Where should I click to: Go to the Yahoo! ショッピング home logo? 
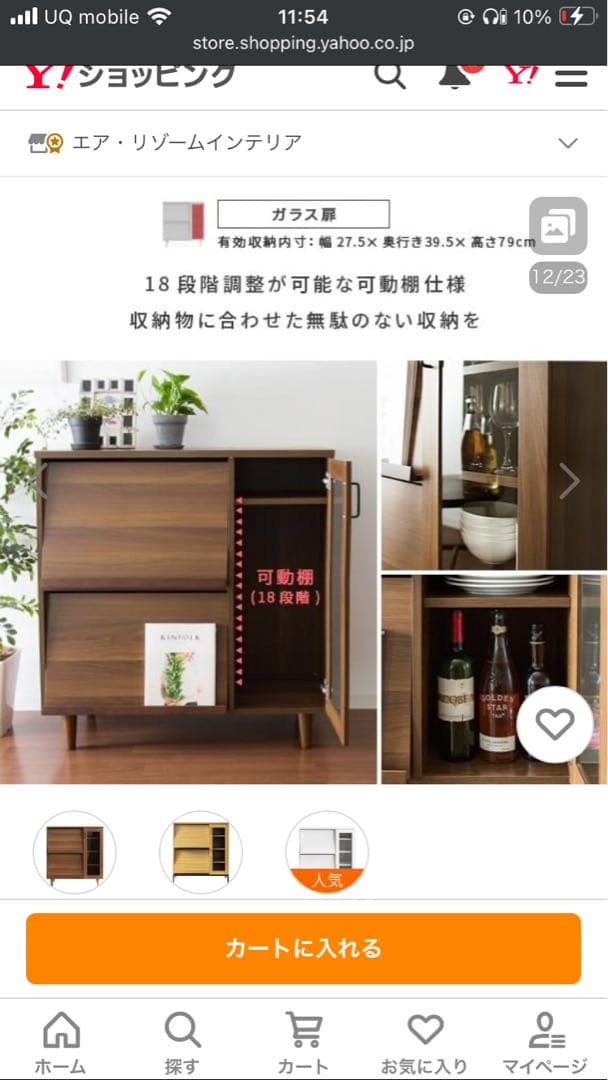pos(130,76)
